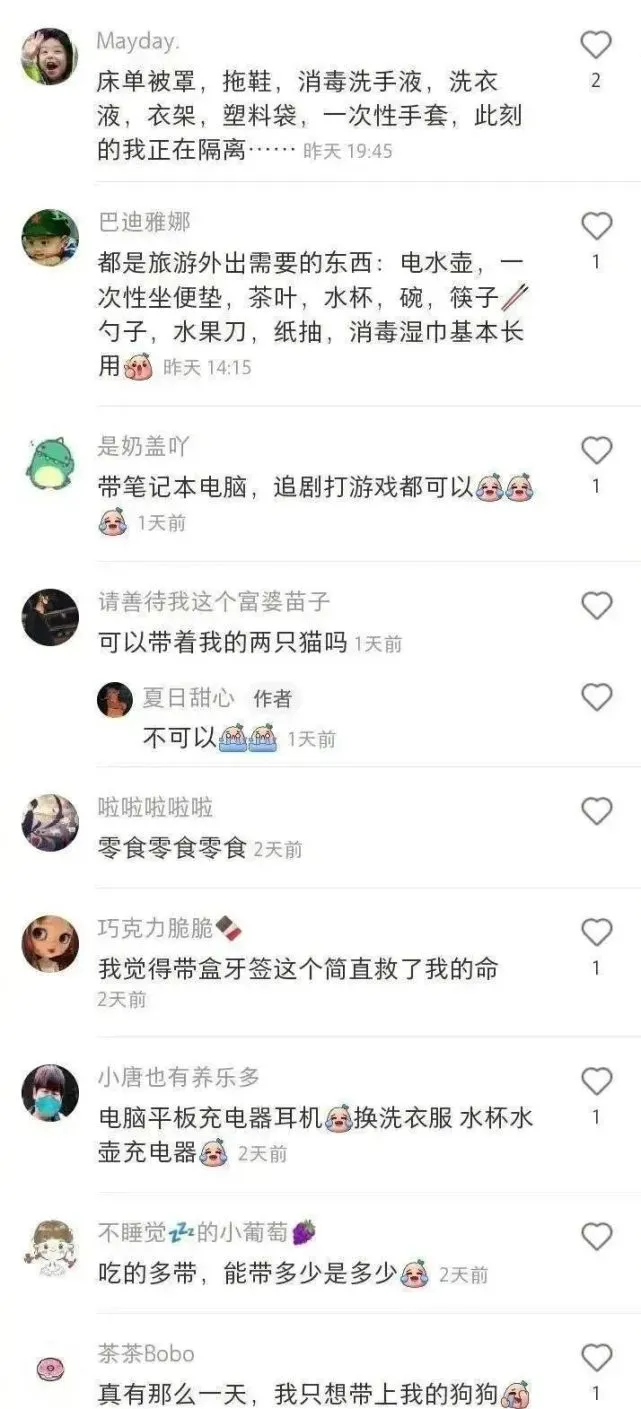View 是奶盖吖's profile via the avatar
This screenshot has height=1409, width=641.
click(50, 463)
